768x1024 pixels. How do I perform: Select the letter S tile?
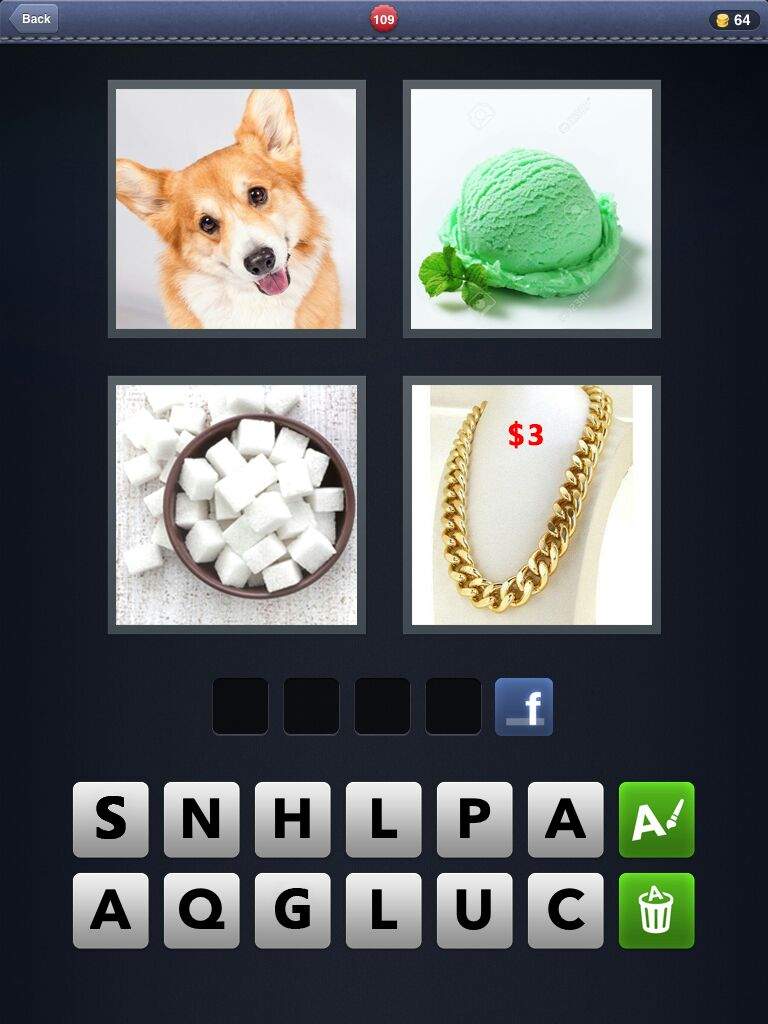[x=111, y=819]
